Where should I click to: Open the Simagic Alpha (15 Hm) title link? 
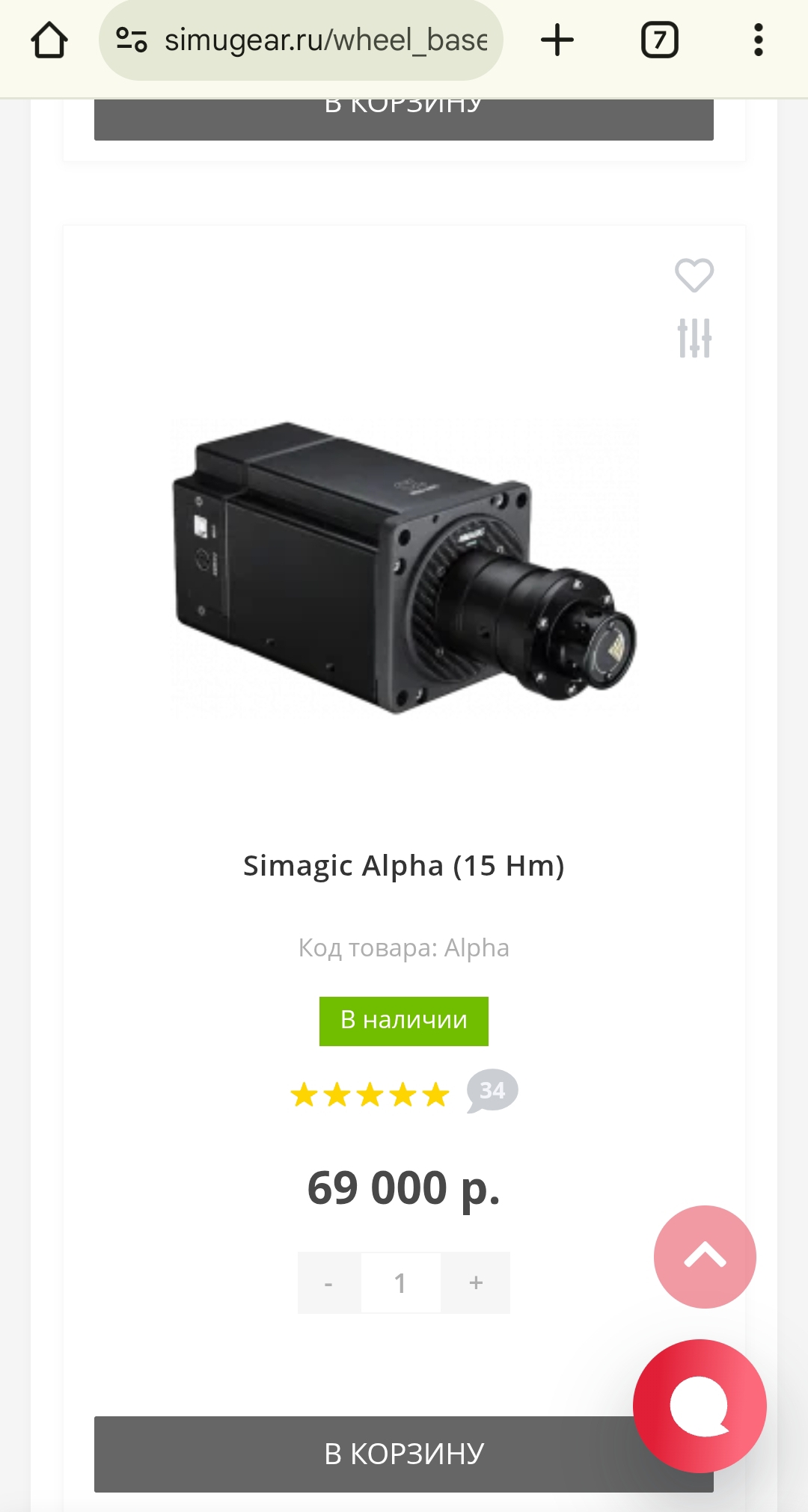pos(404,865)
